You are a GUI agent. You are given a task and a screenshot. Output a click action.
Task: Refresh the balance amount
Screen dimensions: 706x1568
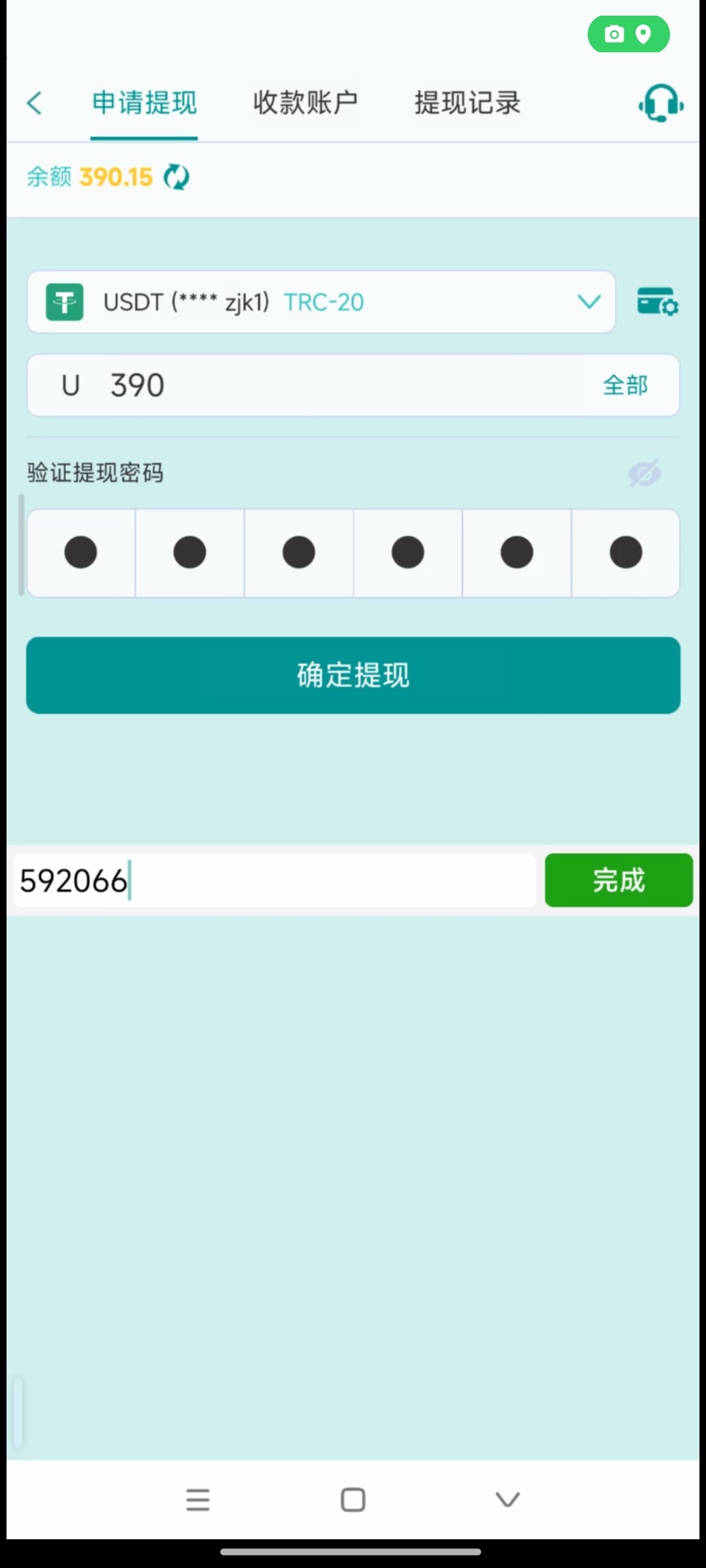click(176, 177)
